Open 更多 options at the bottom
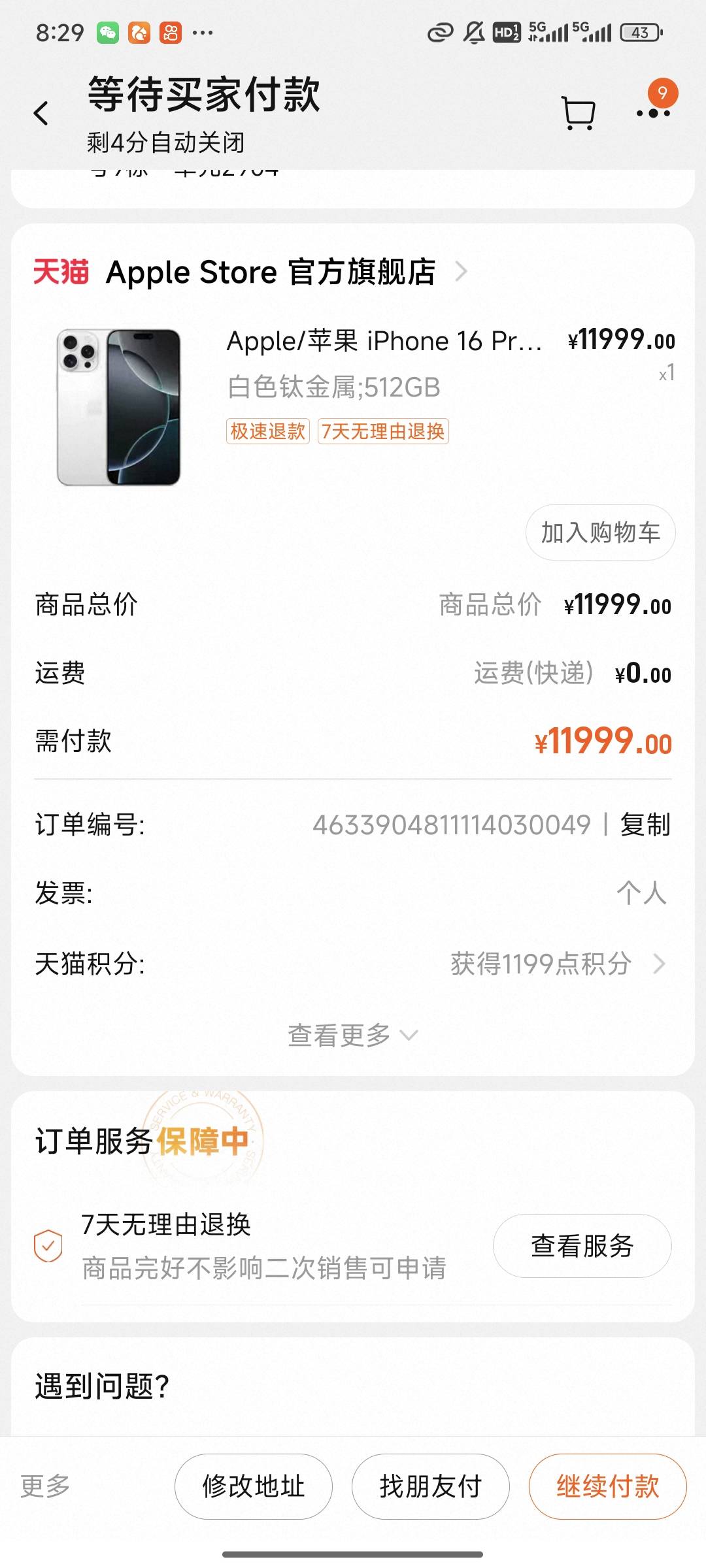706x1568 pixels. [x=45, y=1486]
